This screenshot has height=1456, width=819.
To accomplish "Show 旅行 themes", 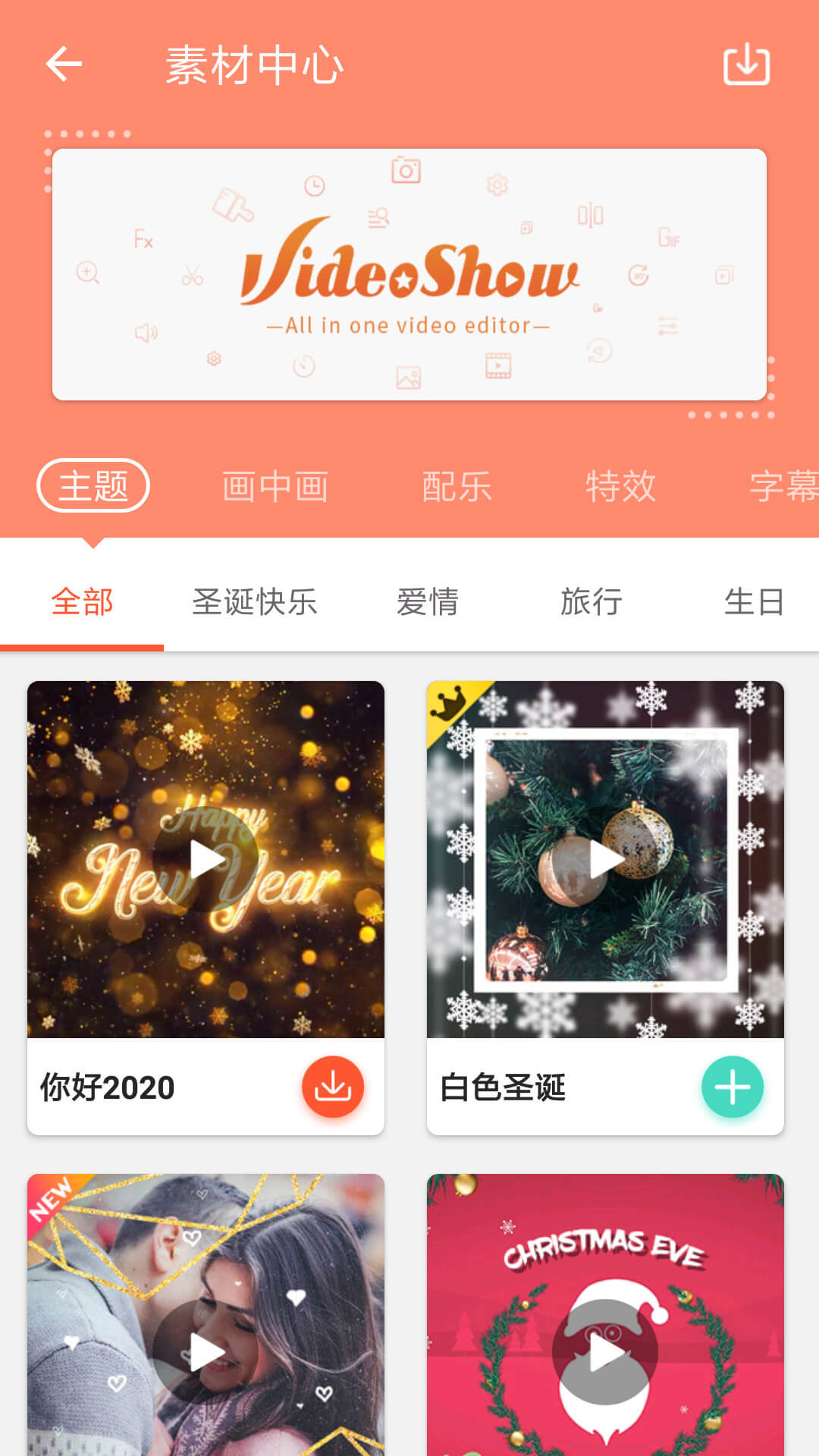I will 591,602.
